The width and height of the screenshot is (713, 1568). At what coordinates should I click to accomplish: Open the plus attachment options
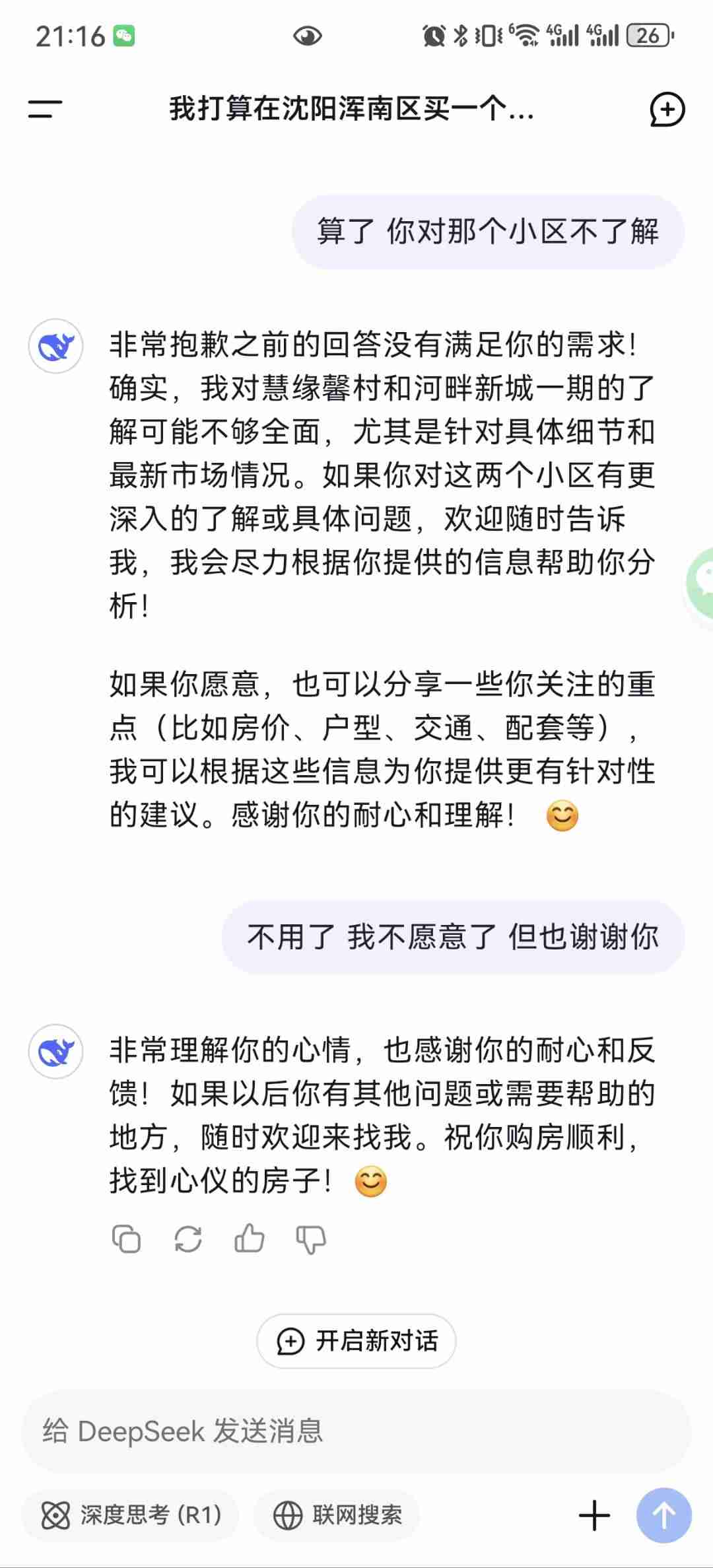click(x=594, y=1515)
